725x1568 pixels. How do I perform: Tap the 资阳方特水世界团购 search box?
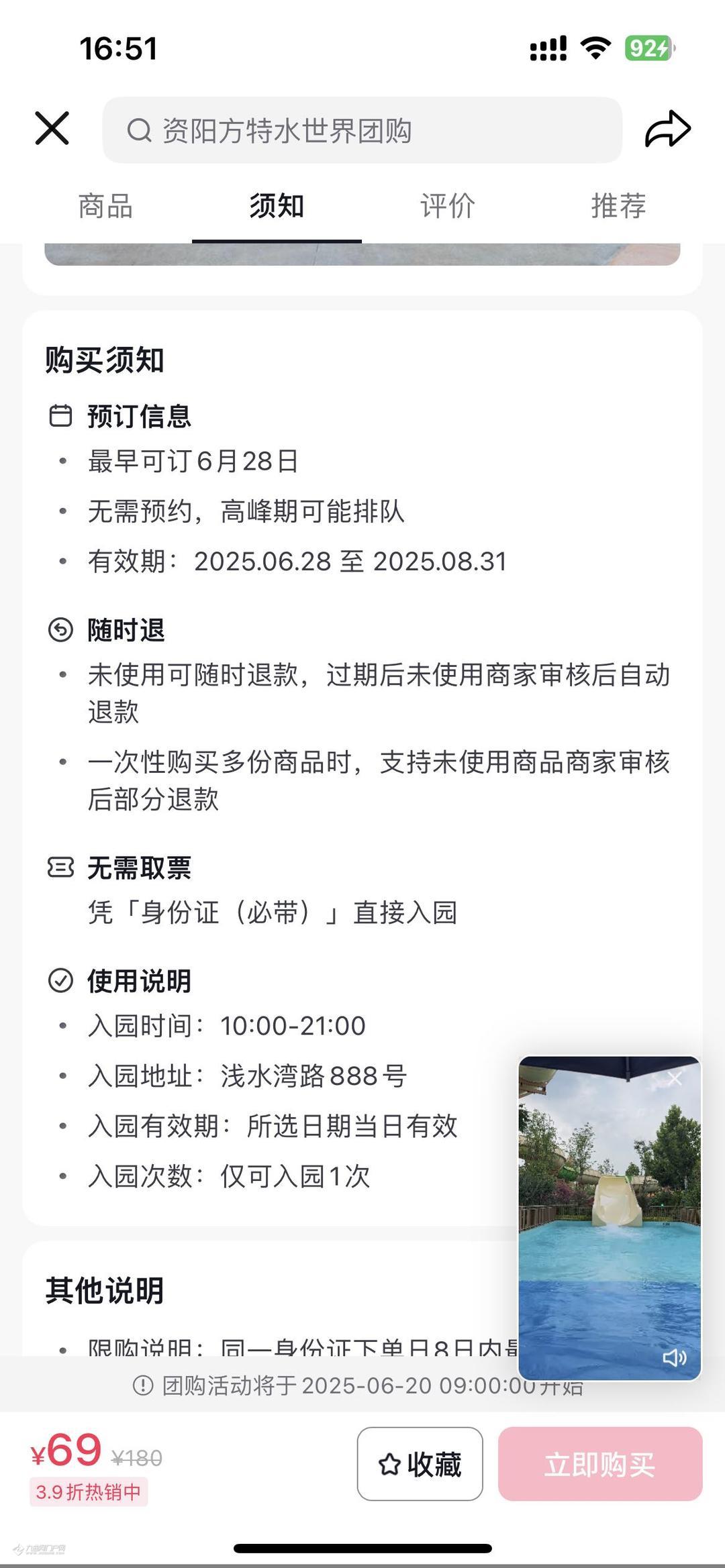point(361,130)
